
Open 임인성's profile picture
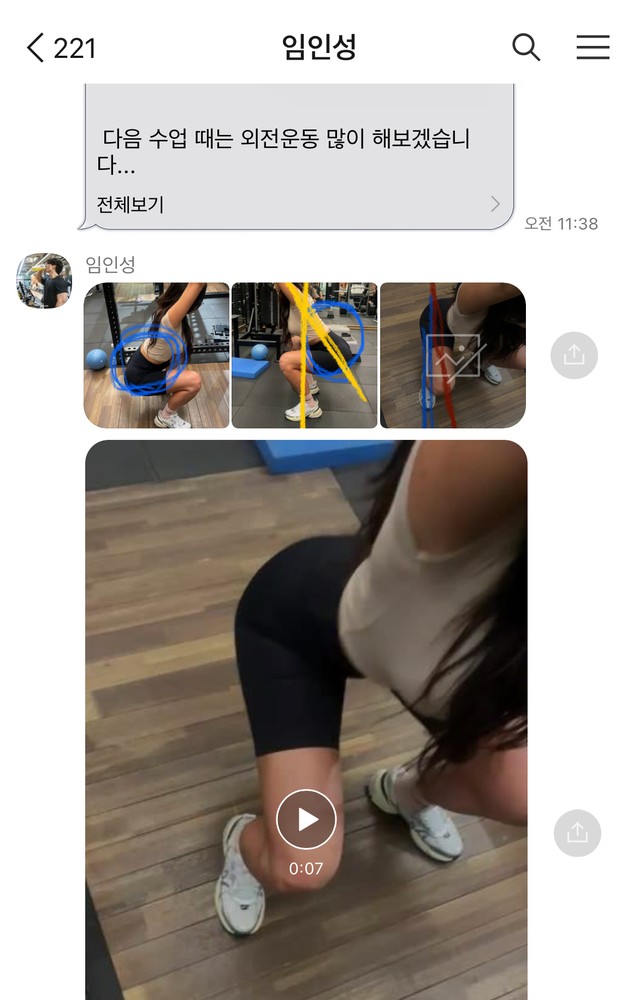[44, 281]
